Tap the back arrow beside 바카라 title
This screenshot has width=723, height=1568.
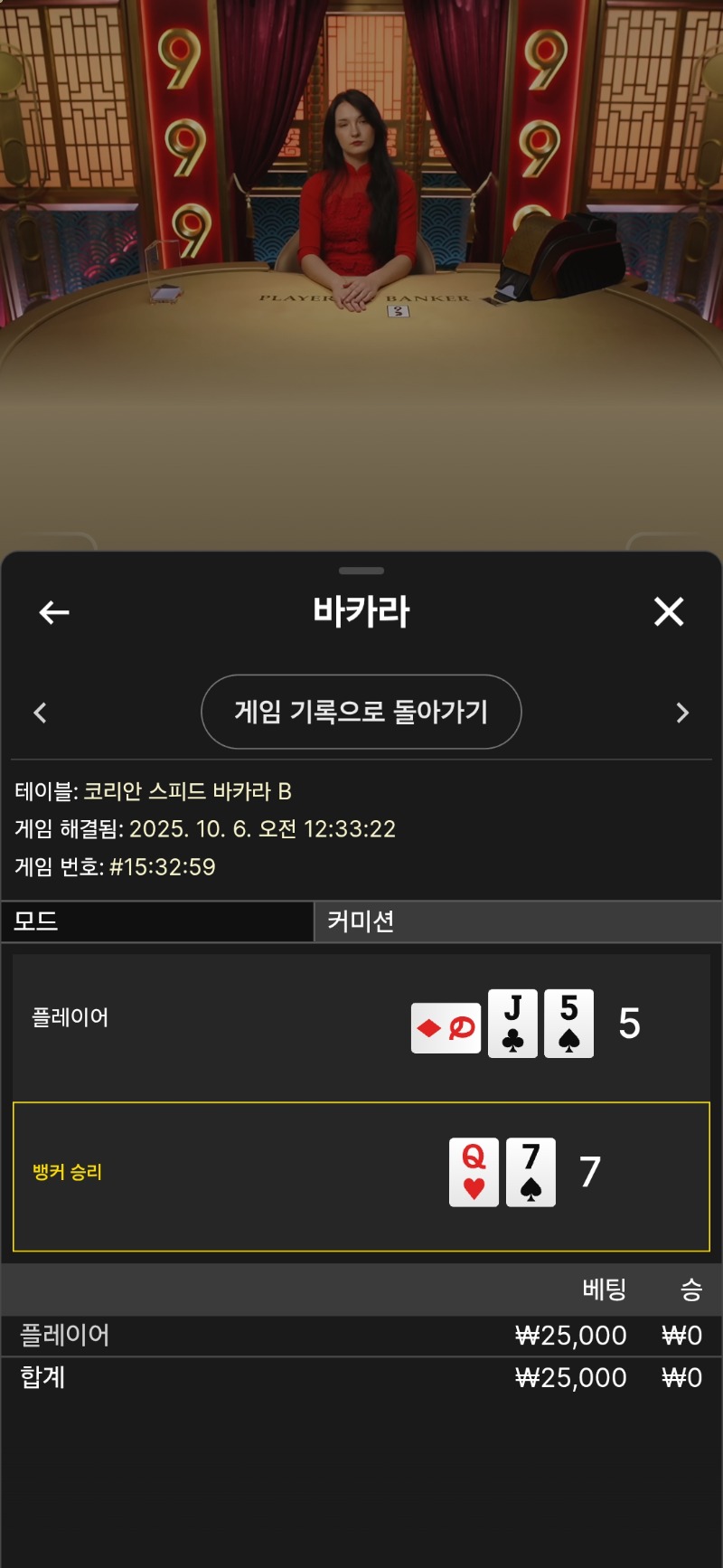[54, 612]
